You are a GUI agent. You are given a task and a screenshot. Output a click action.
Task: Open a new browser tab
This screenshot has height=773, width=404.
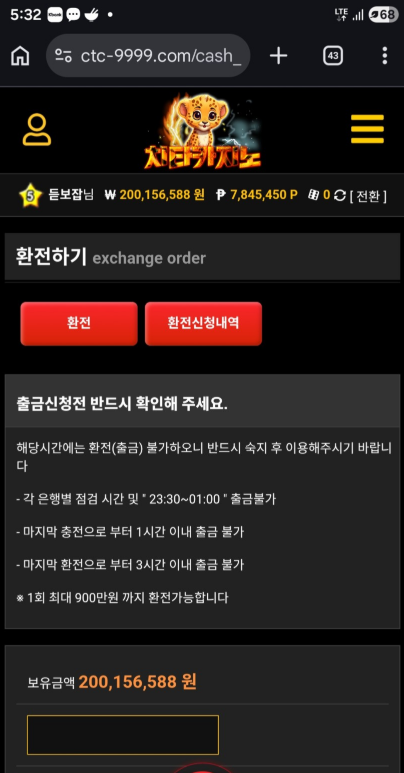tap(278, 56)
